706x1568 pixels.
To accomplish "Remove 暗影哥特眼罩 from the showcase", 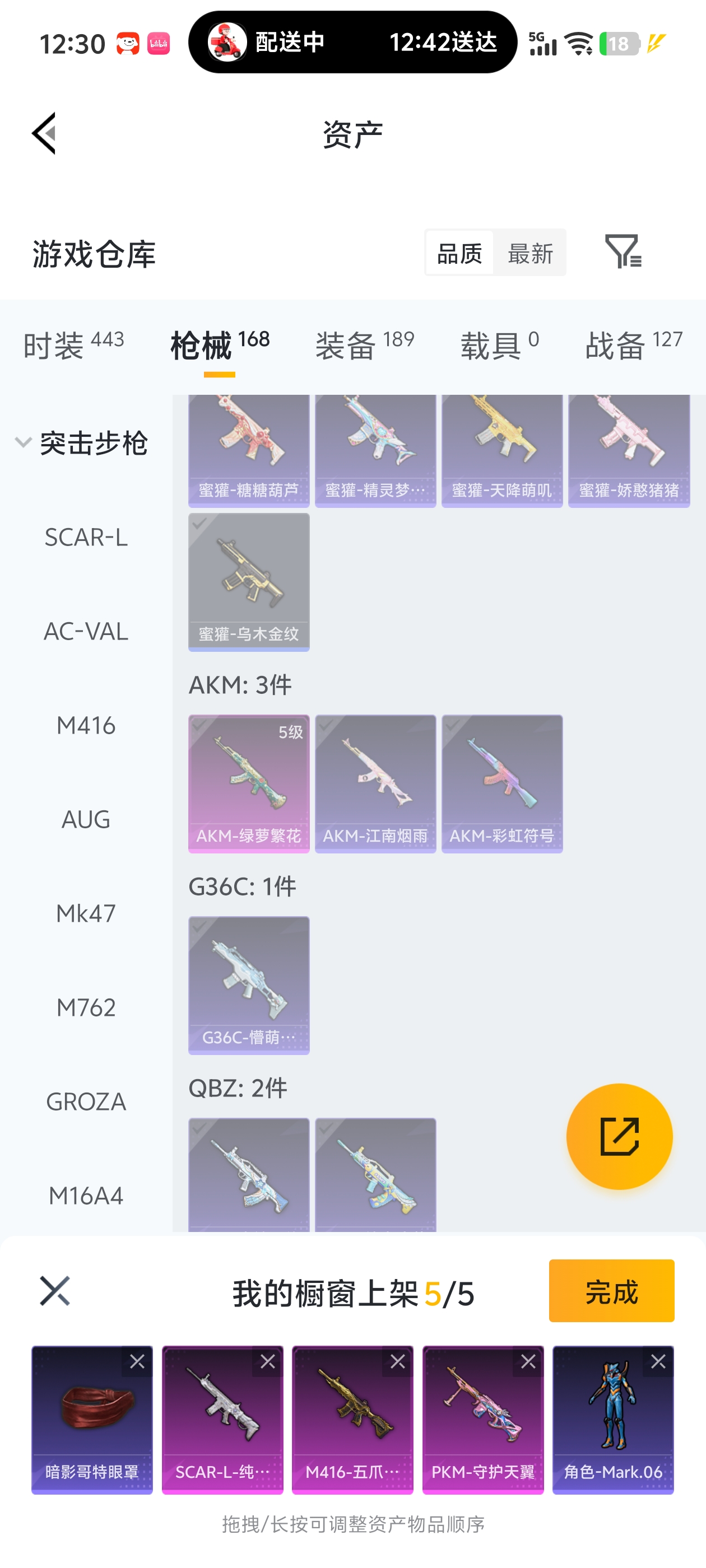I will 137,1362.
